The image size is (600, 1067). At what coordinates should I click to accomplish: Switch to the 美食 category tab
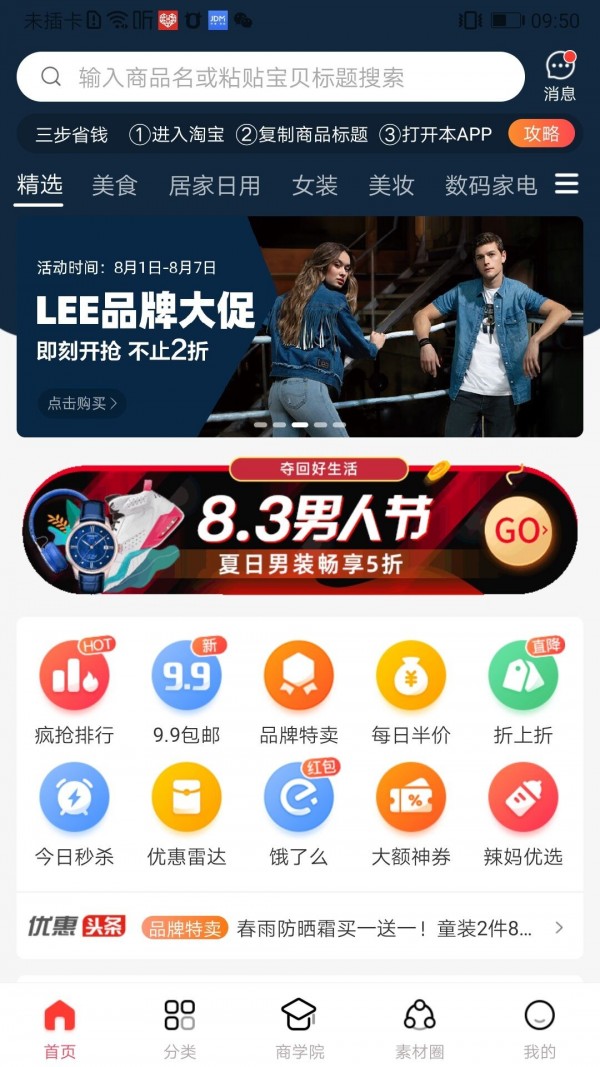click(x=114, y=185)
